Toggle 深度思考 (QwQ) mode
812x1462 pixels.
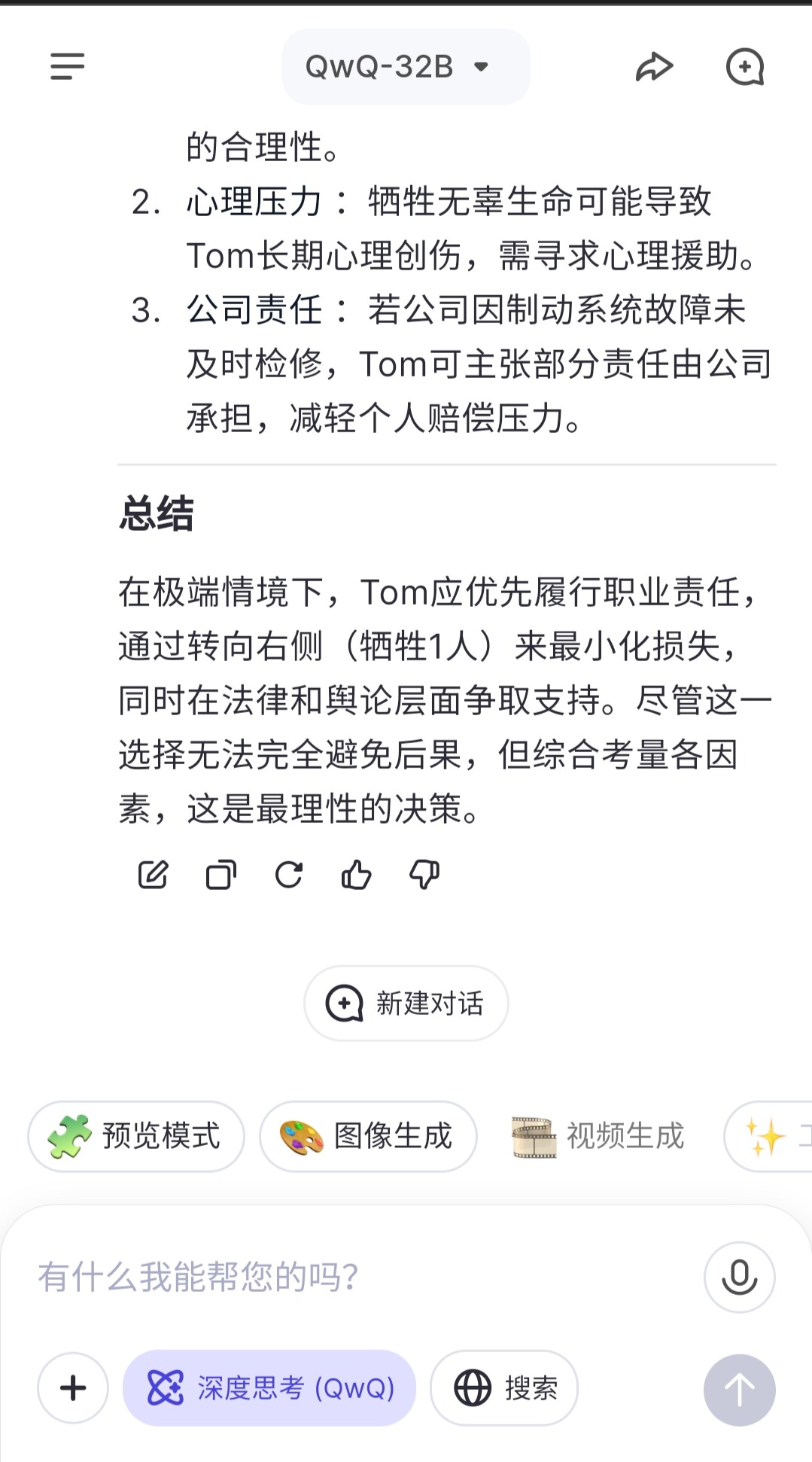269,1388
